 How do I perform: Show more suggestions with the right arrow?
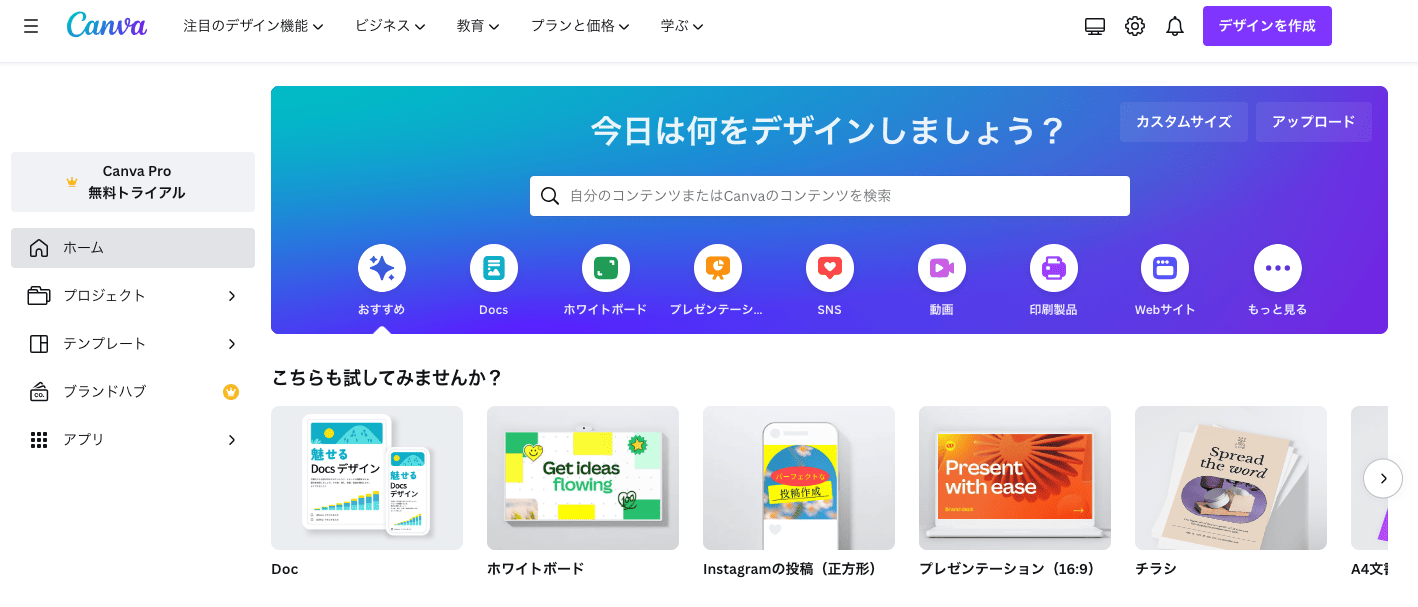click(1383, 478)
